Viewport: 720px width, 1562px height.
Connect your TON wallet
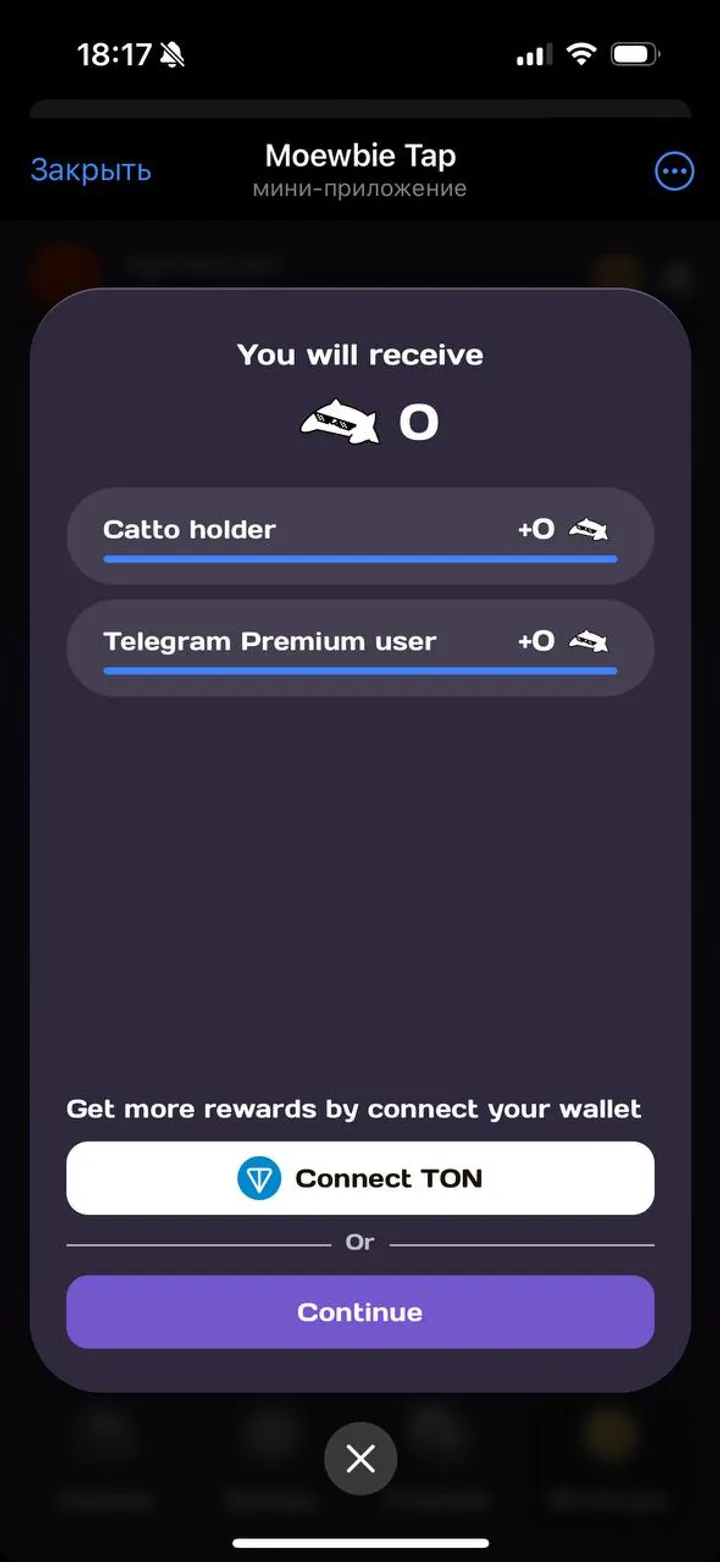click(360, 1178)
